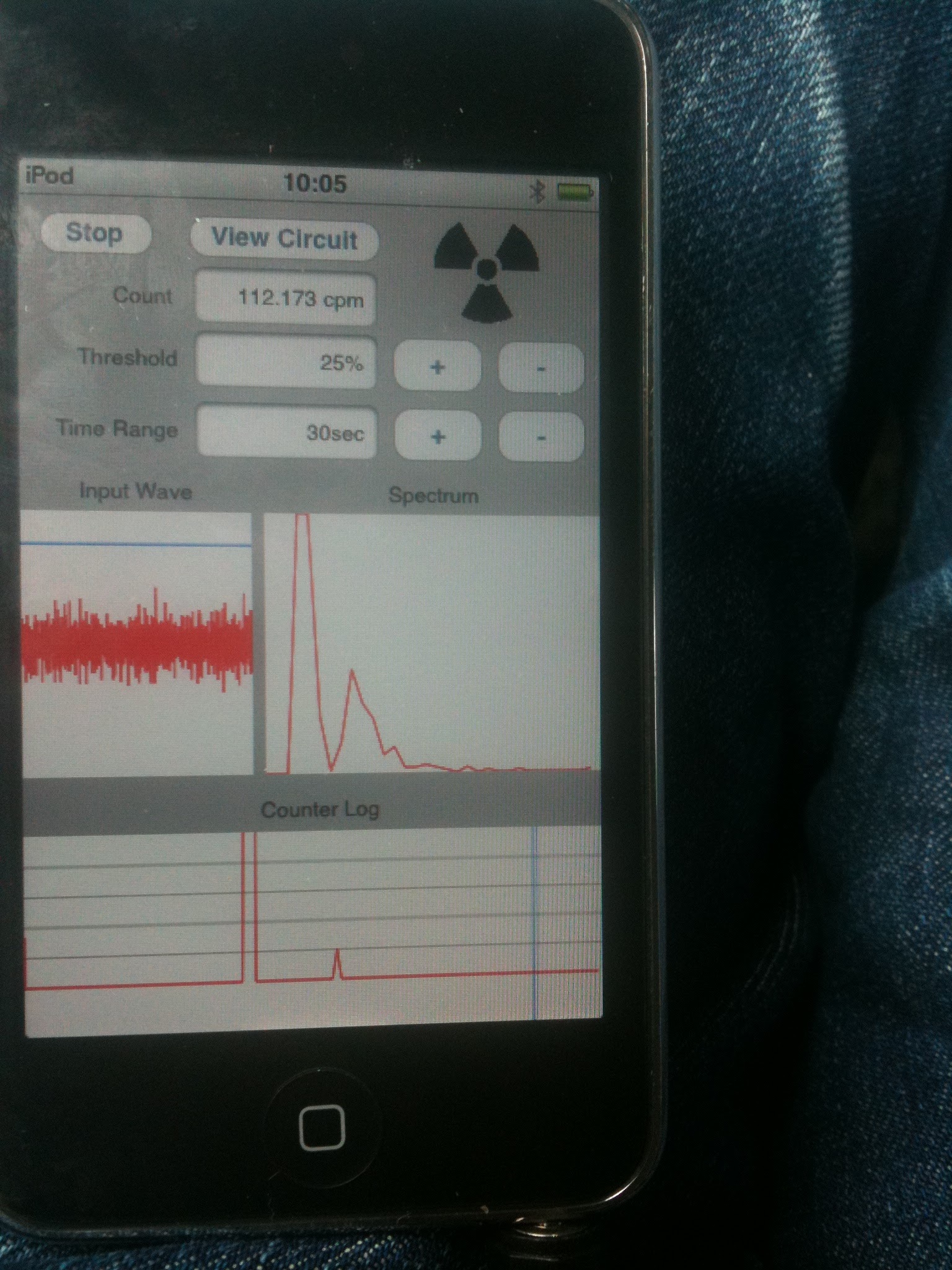This screenshot has height=1270, width=952.
Task: Decrease the Threshold with minus
Action: (x=540, y=368)
